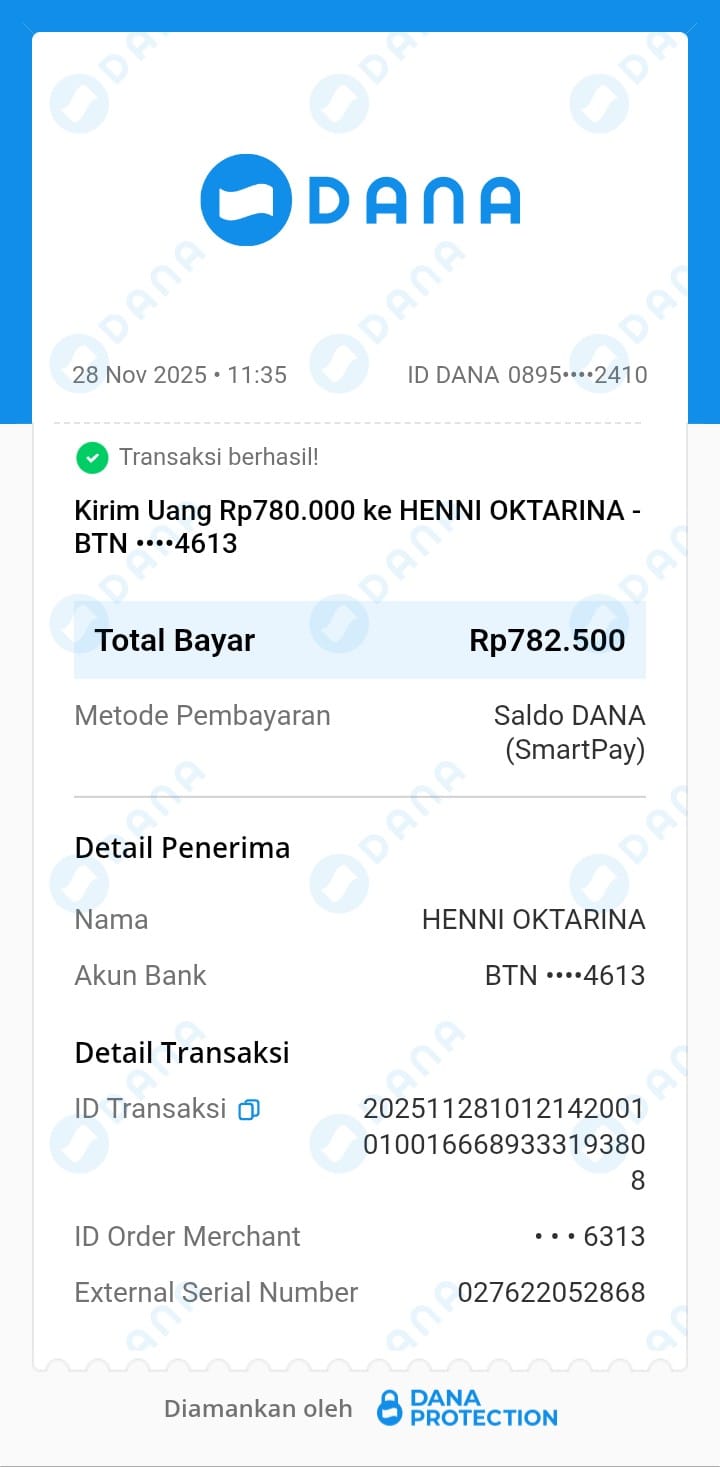Select recipient name HENNI OKTARINA
Screen dimensions: 720x1467
tap(534, 919)
